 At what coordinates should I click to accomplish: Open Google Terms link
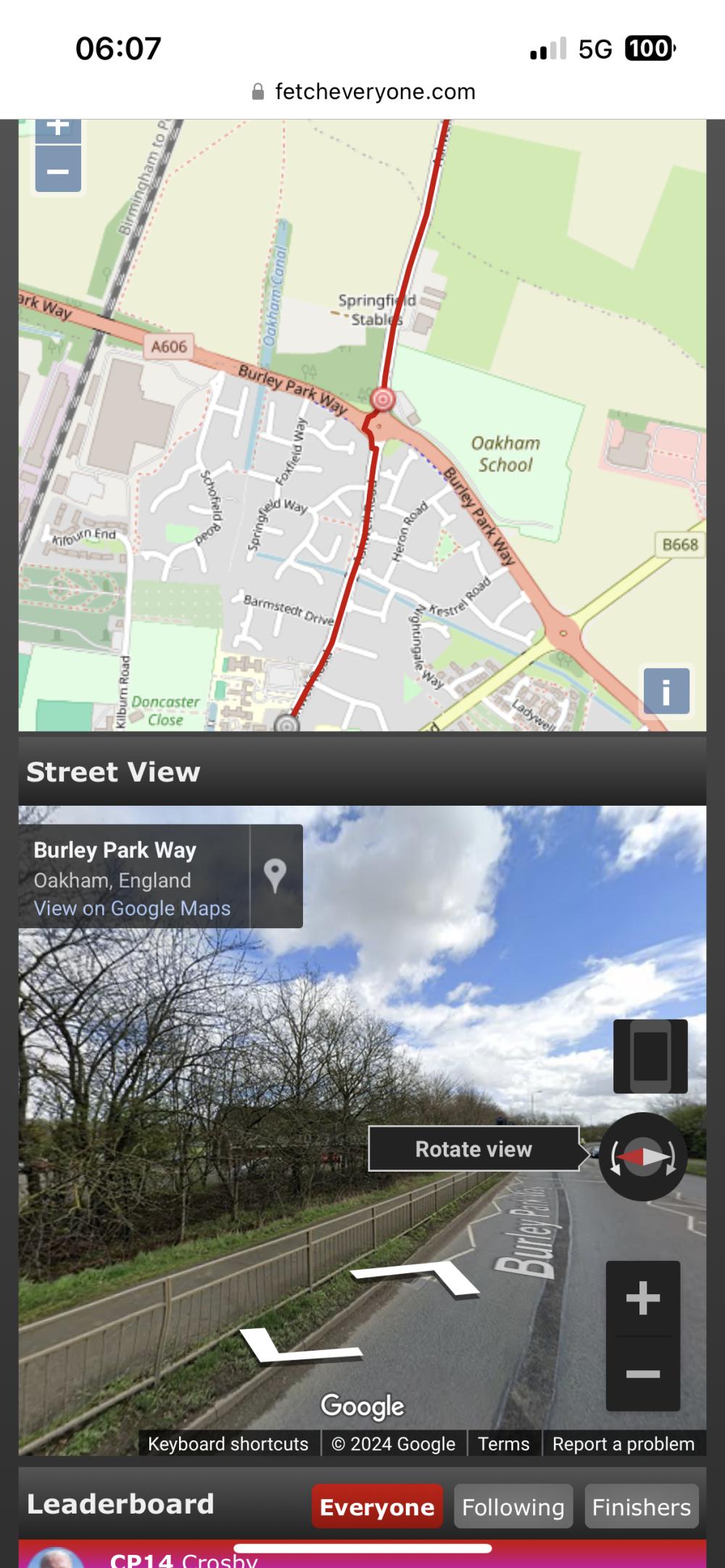tap(503, 1444)
